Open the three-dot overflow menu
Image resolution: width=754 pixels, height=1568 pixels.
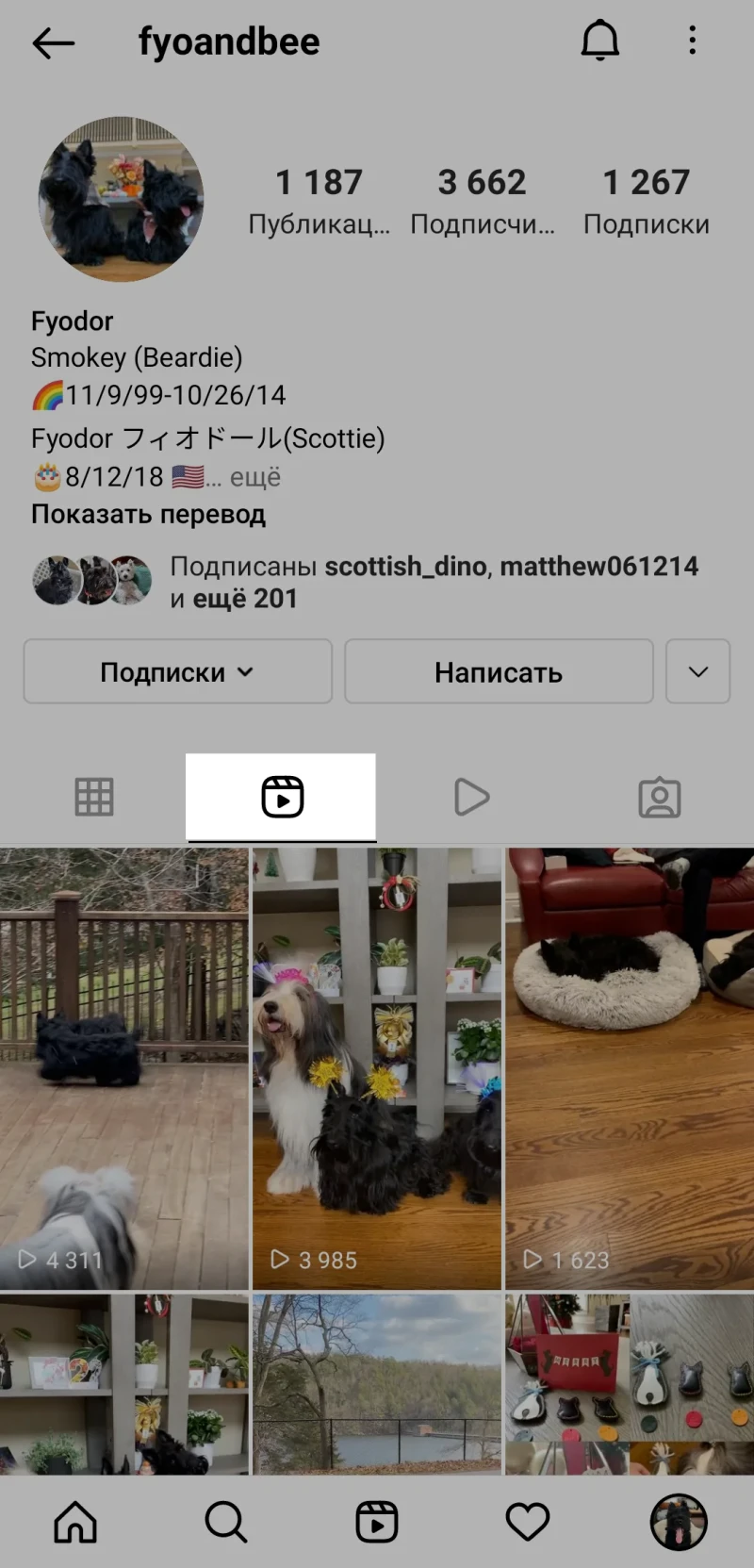pyautogui.click(x=693, y=41)
